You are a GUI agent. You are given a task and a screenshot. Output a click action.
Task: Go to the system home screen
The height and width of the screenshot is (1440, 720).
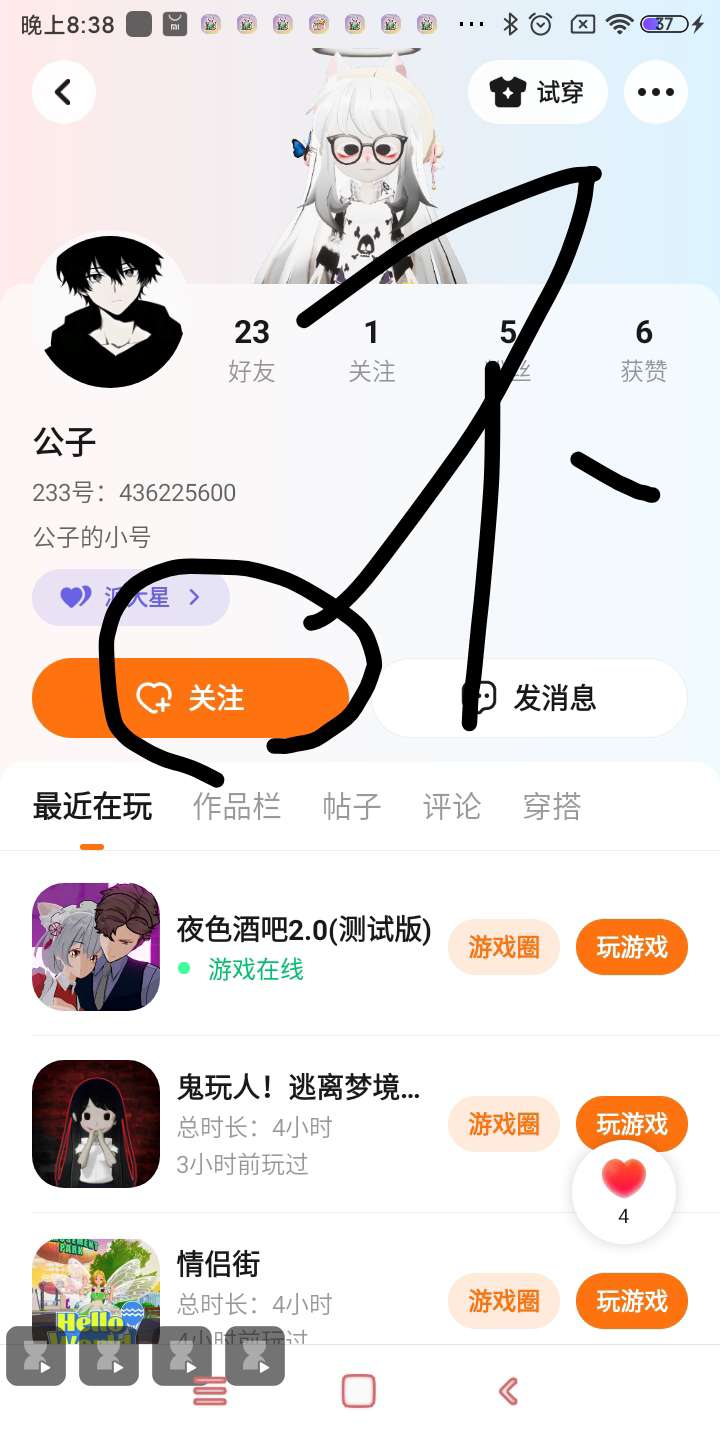(358, 1391)
